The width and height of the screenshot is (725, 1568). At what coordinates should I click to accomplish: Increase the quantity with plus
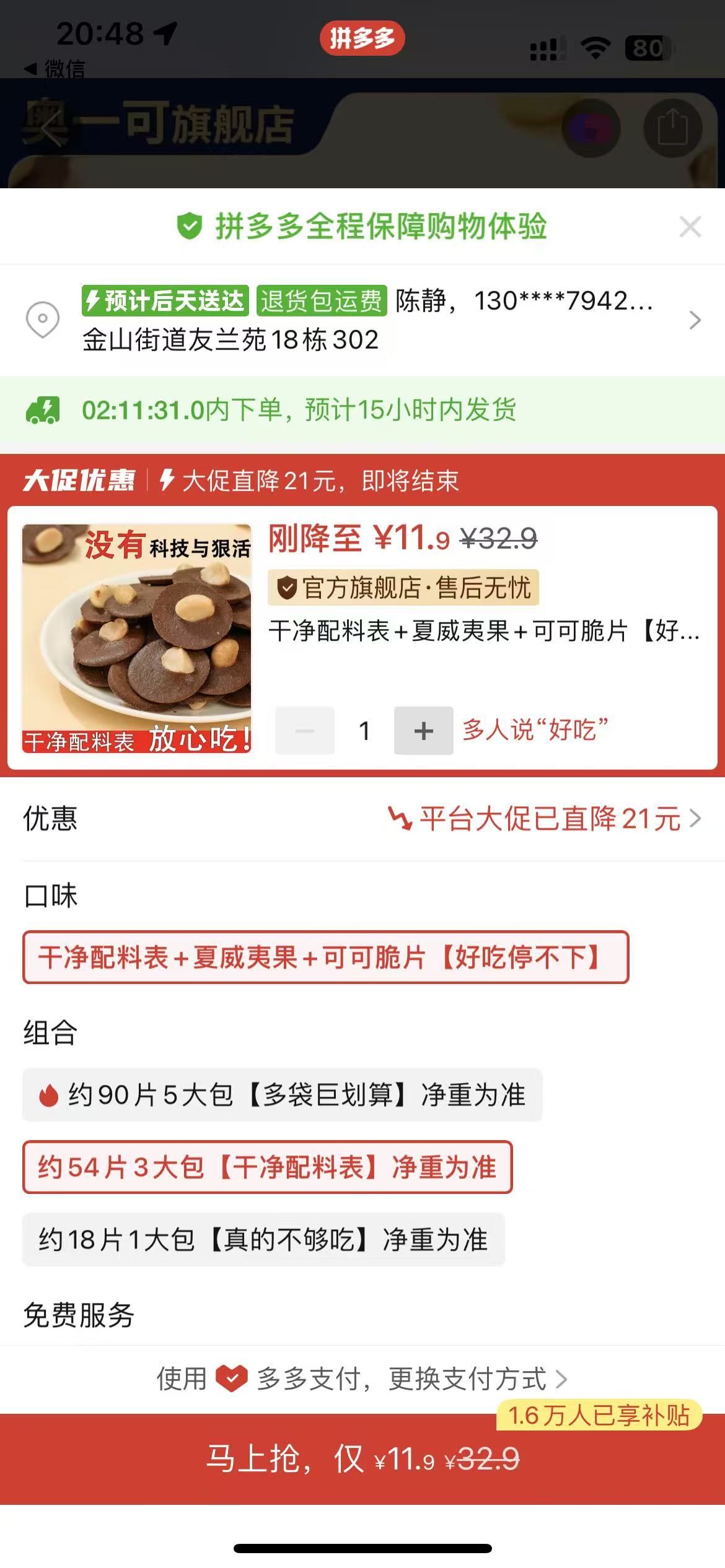(423, 731)
